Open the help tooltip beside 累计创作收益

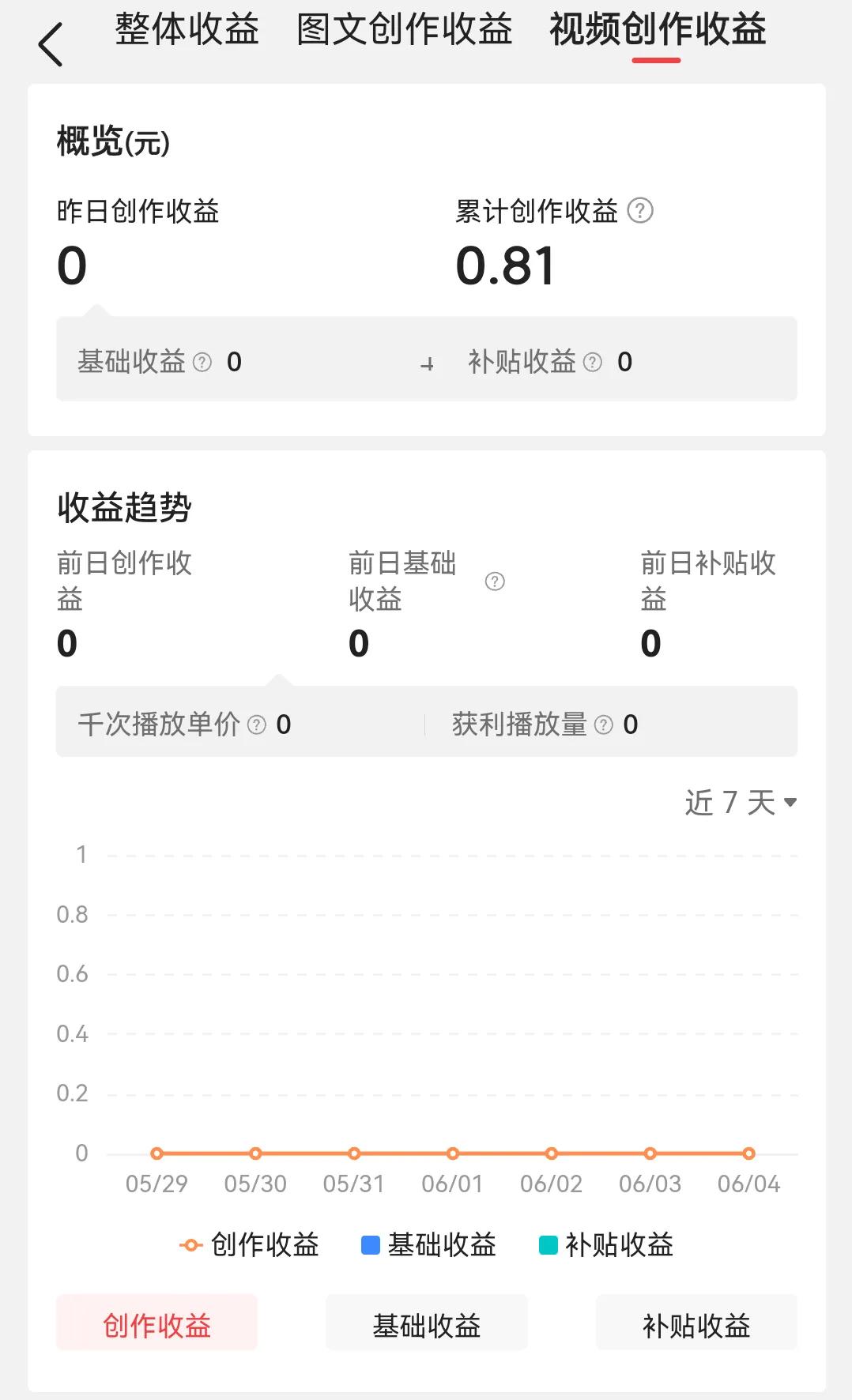click(x=639, y=212)
